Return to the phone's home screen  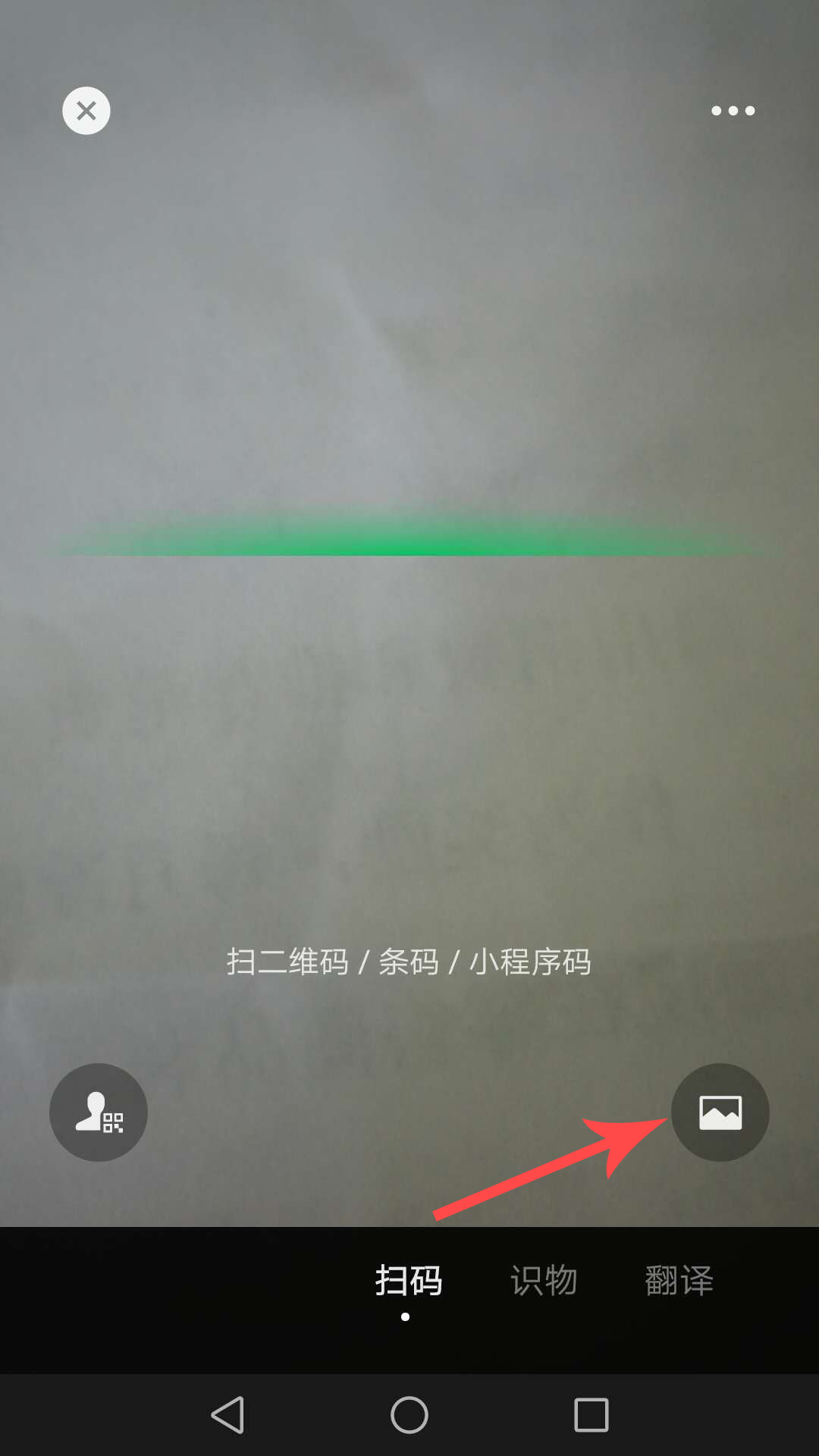(x=409, y=1415)
